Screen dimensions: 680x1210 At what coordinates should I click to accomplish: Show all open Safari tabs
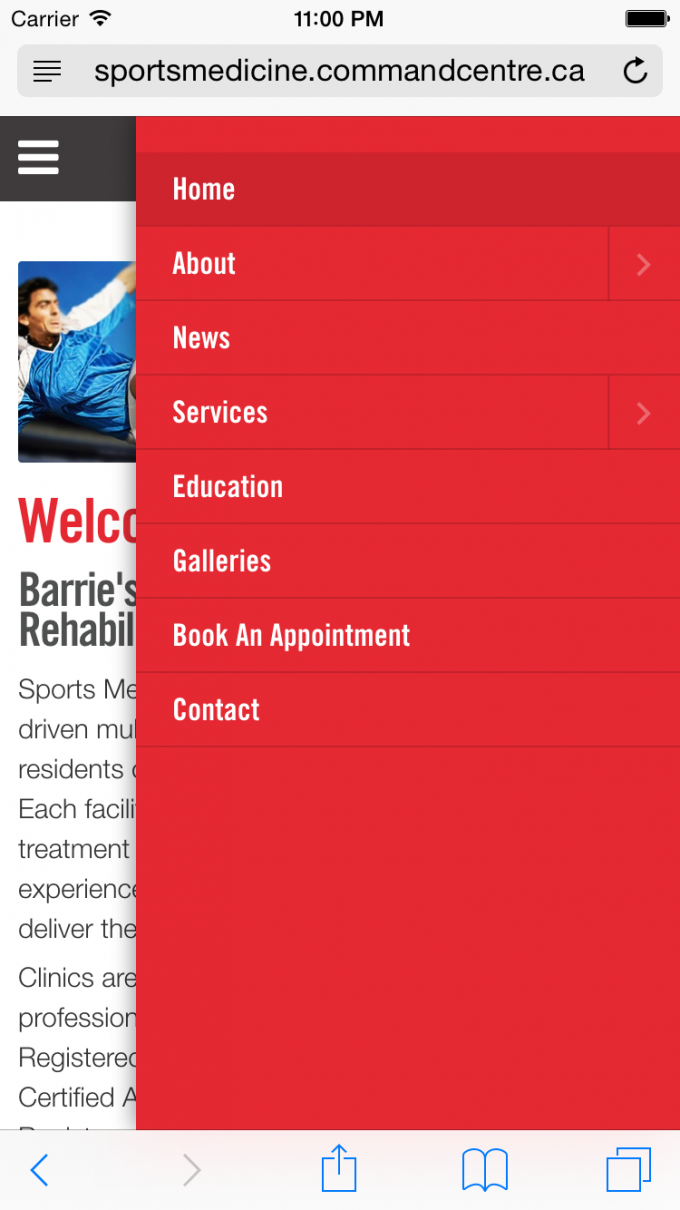click(629, 1169)
